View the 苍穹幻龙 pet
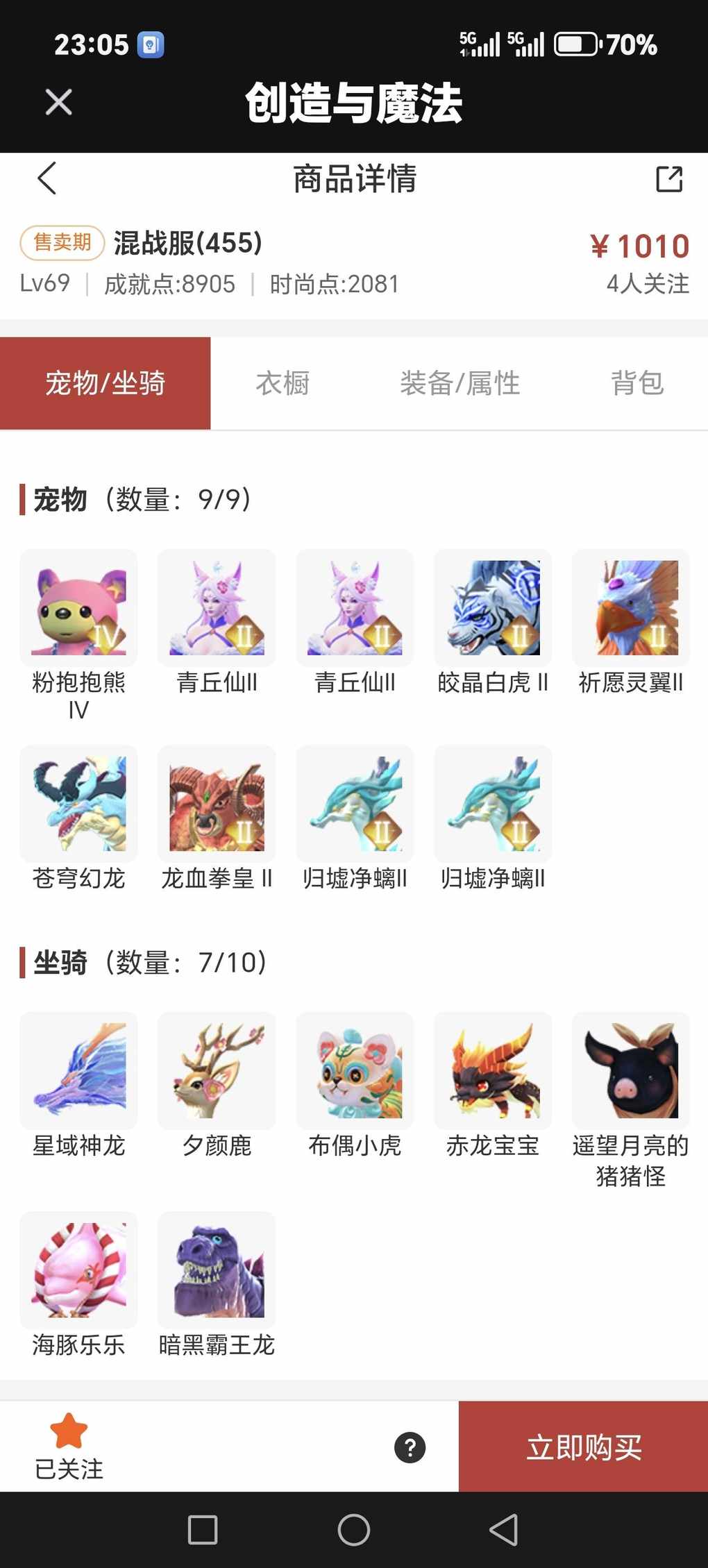The width and height of the screenshot is (708, 1568). [78, 804]
